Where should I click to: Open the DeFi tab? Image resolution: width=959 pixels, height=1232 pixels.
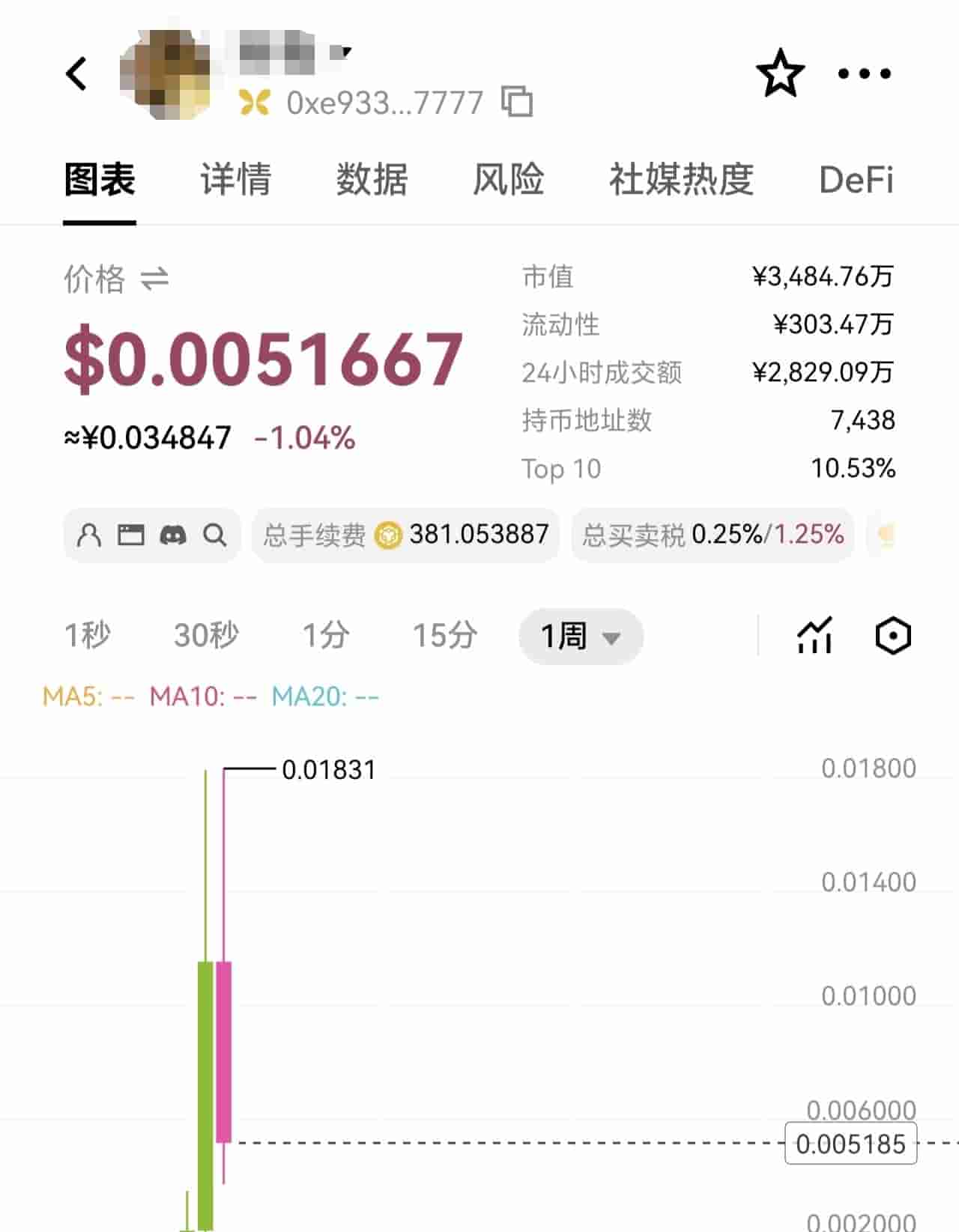856,180
